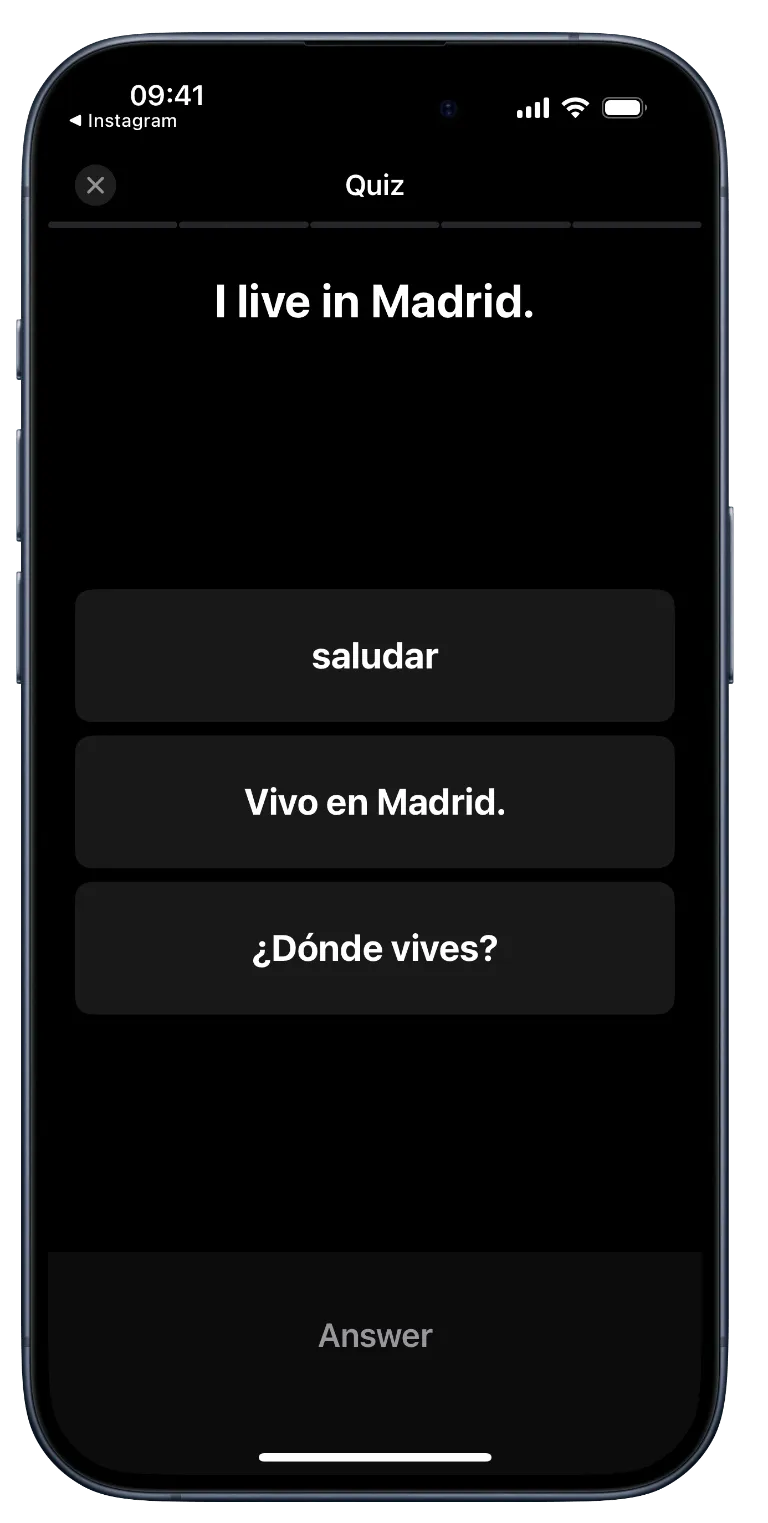Select the answer "saludar"

pyautogui.click(x=375, y=656)
